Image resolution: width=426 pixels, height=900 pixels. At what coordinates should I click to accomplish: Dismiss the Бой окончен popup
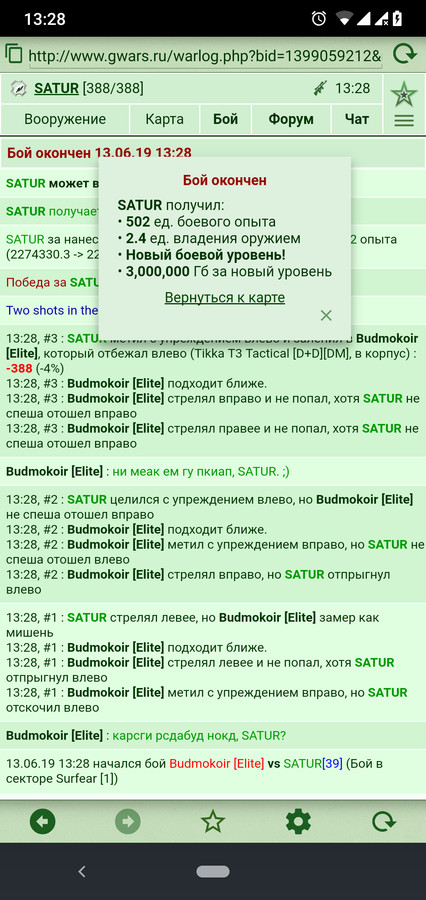326,315
